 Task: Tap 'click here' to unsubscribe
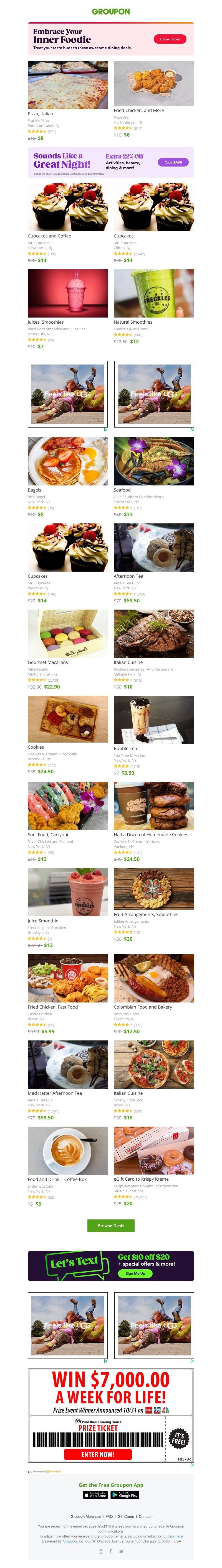click(175, 1536)
